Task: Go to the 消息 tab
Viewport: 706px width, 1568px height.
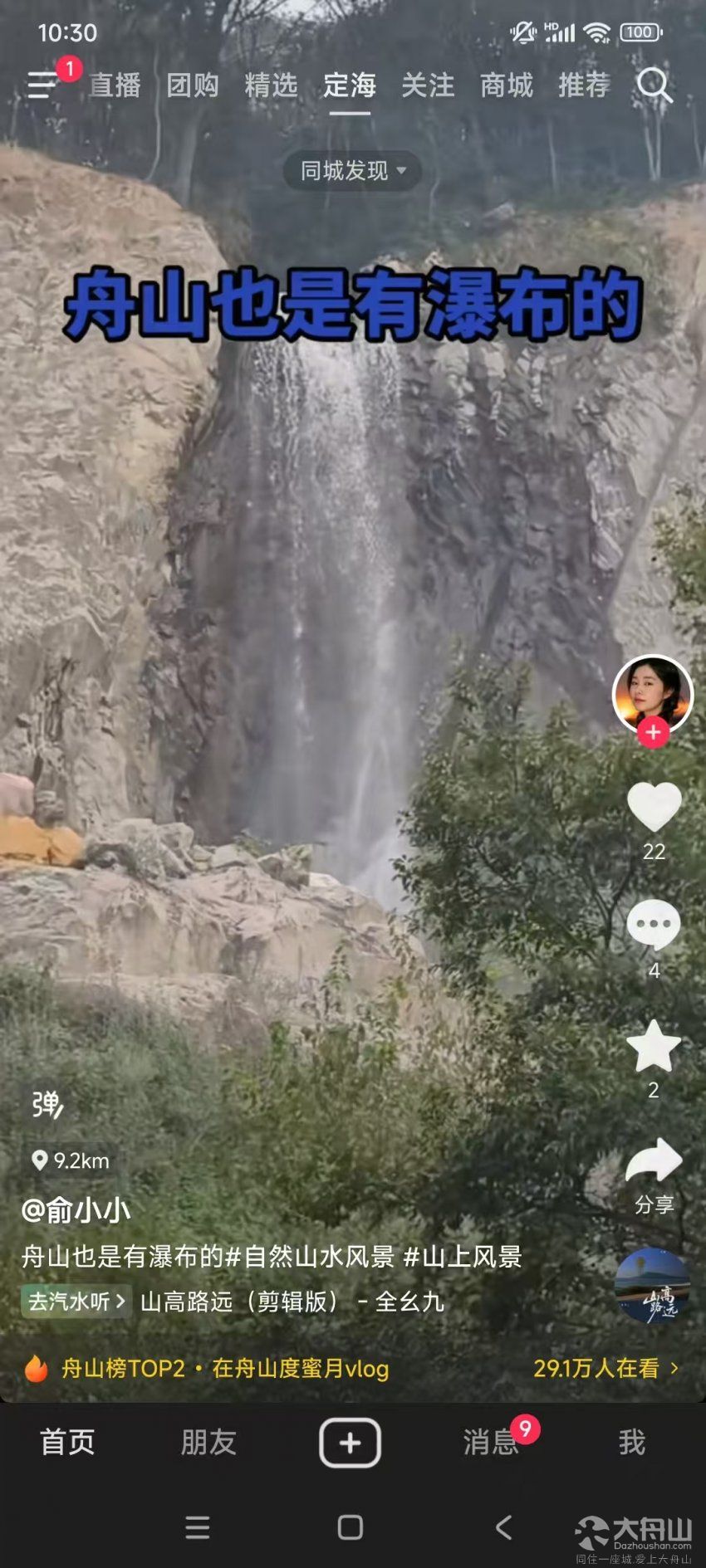Action: point(490,1443)
